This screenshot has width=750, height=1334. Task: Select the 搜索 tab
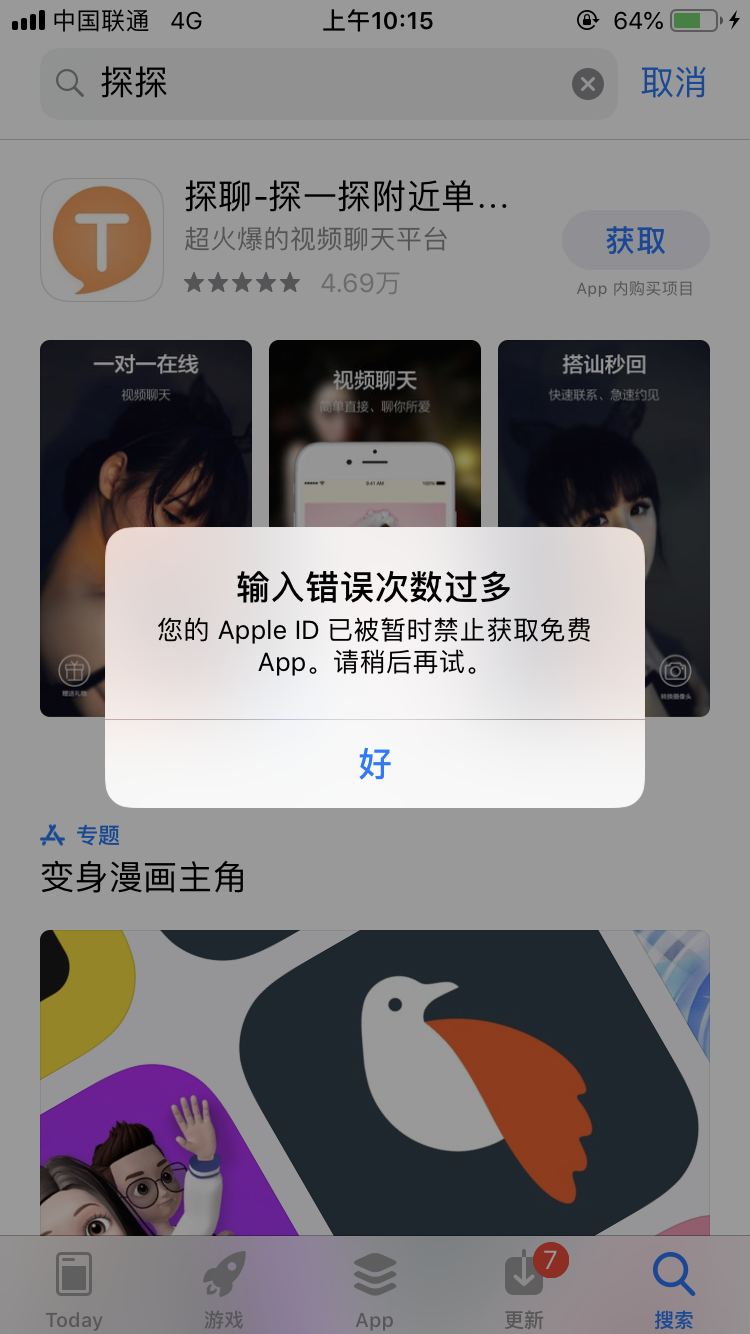click(x=674, y=1290)
